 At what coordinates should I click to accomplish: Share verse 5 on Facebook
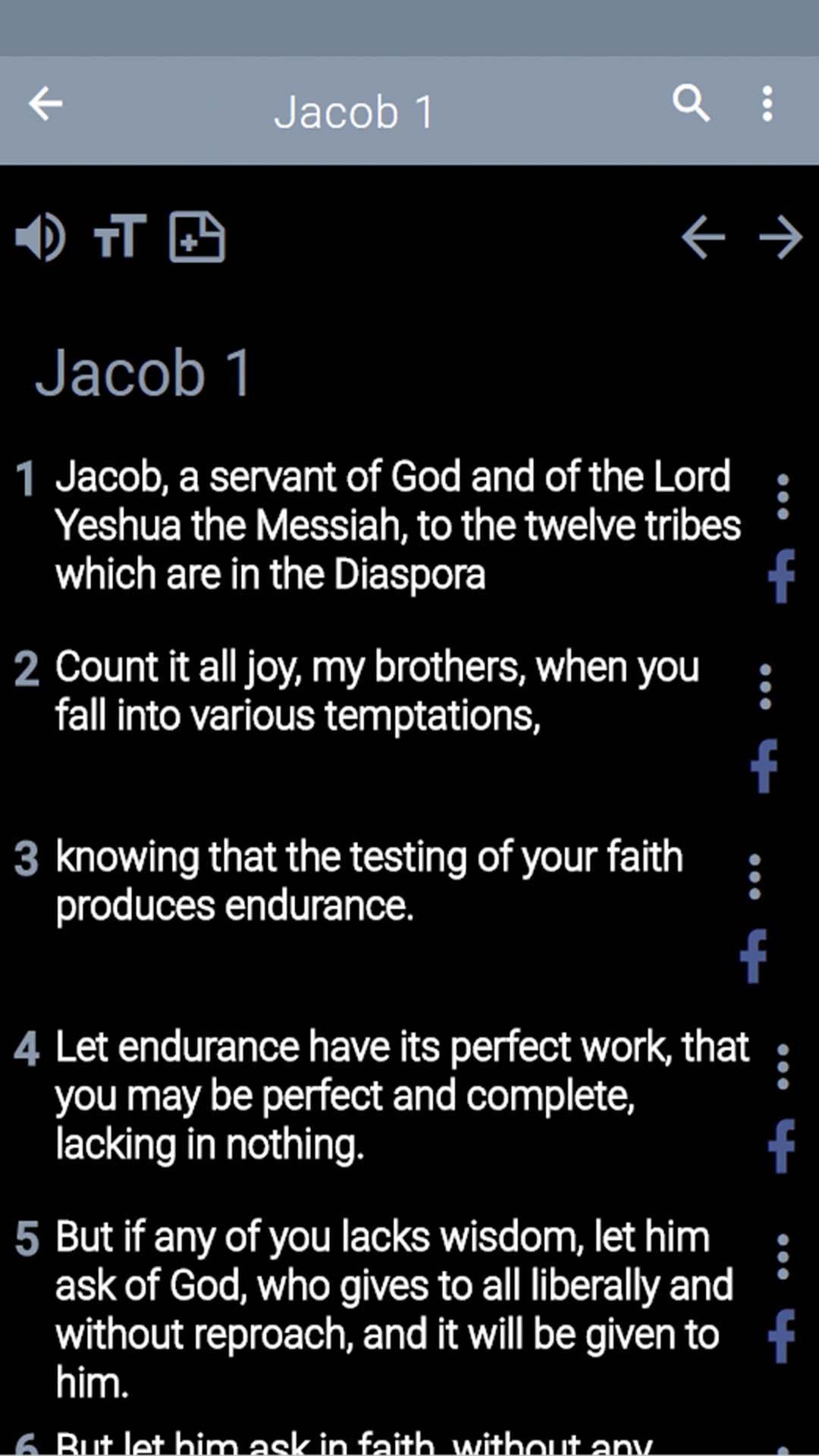[782, 1336]
